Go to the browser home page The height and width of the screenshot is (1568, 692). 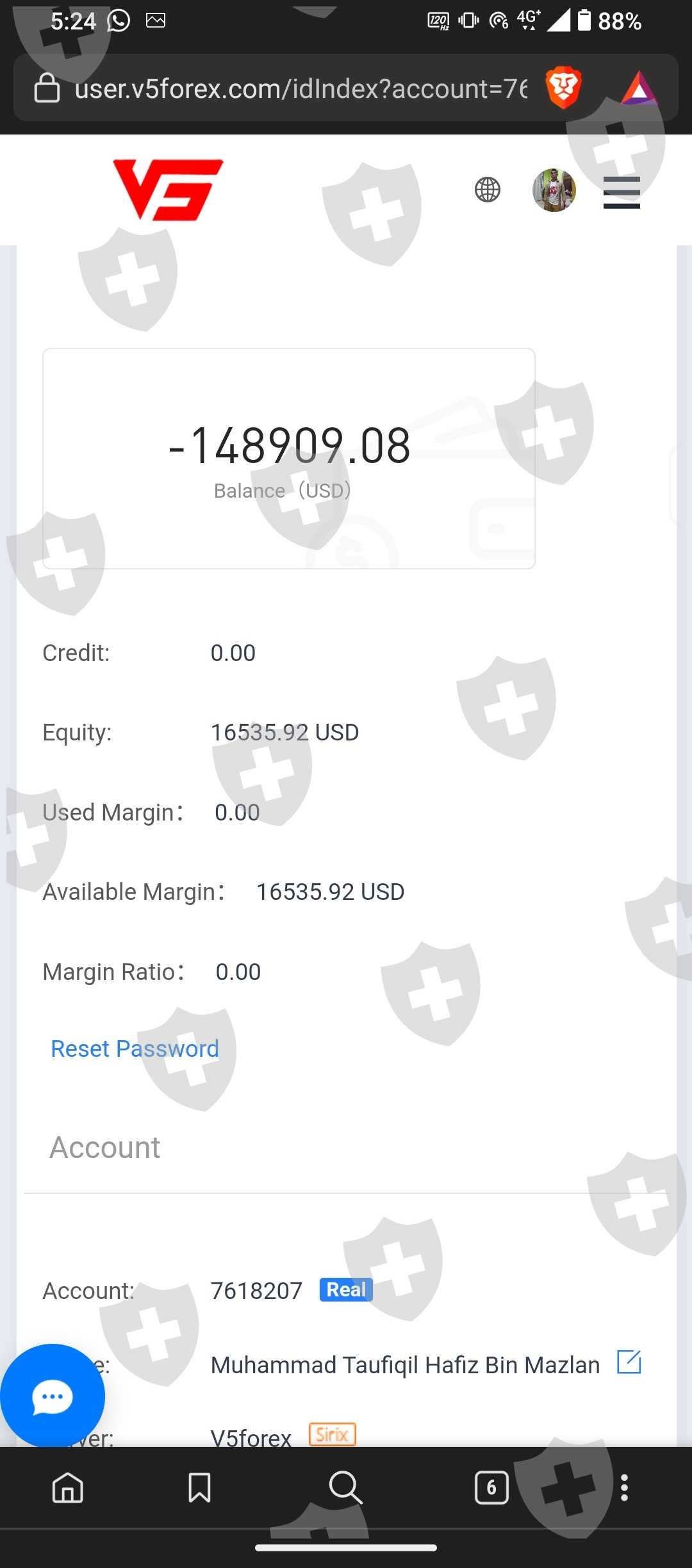click(x=68, y=1487)
